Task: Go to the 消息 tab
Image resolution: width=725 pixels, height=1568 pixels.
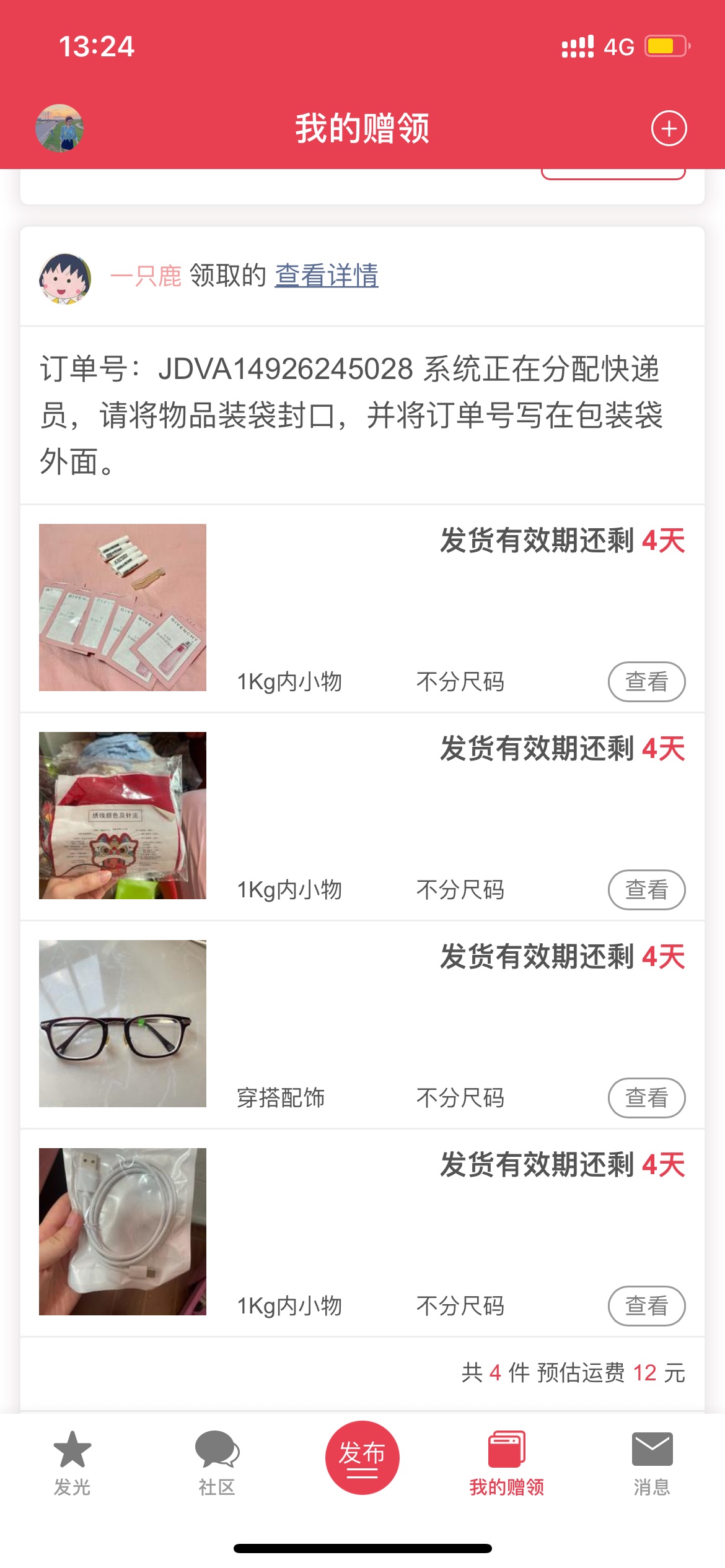Action: coord(652,1463)
